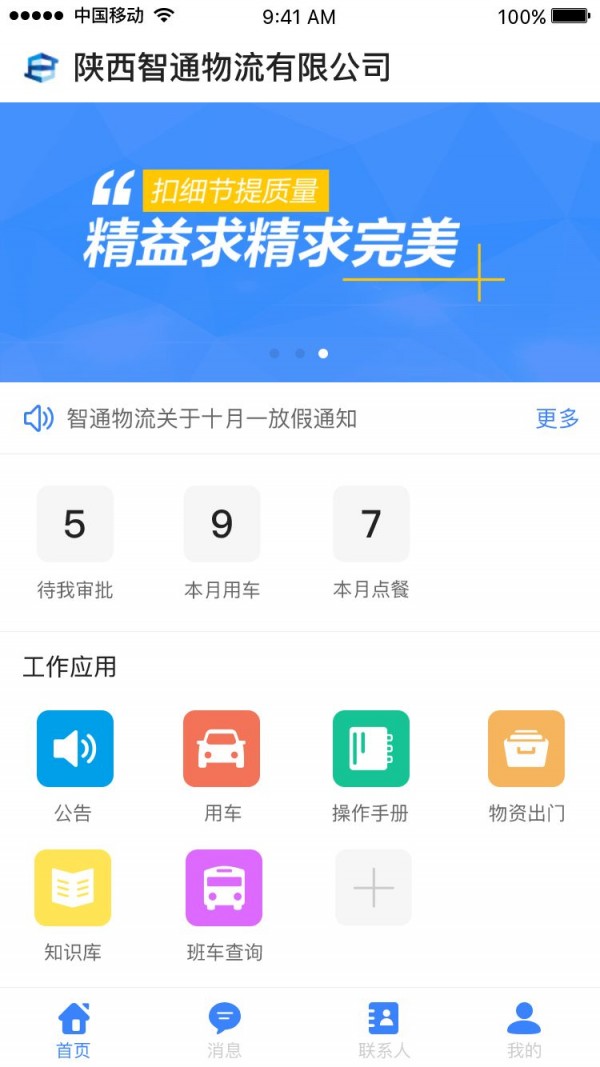Switch to the 首页 home tab
The width and height of the screenshot is (600, 1067).
click(x=73, y=1028)
